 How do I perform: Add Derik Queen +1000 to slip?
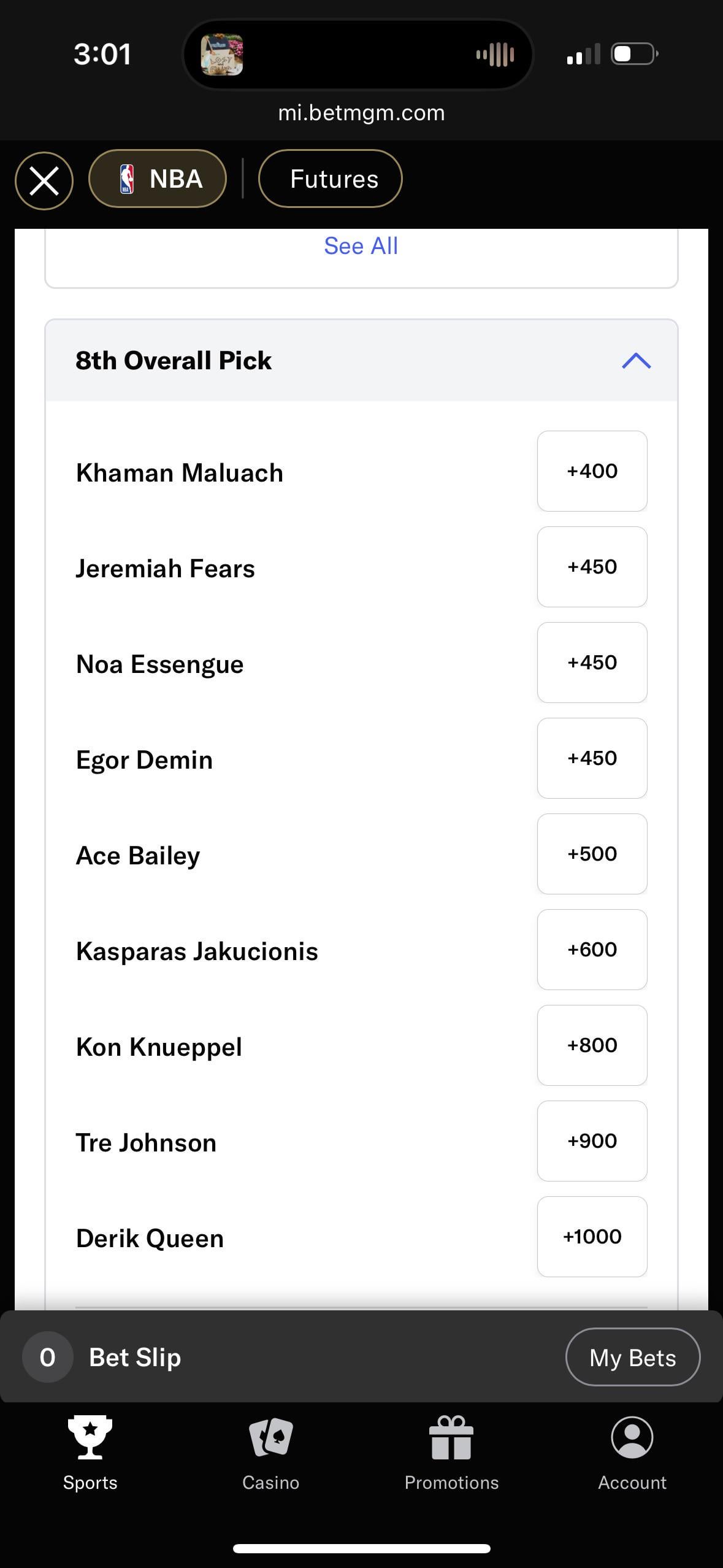[x=592, y=1237]
